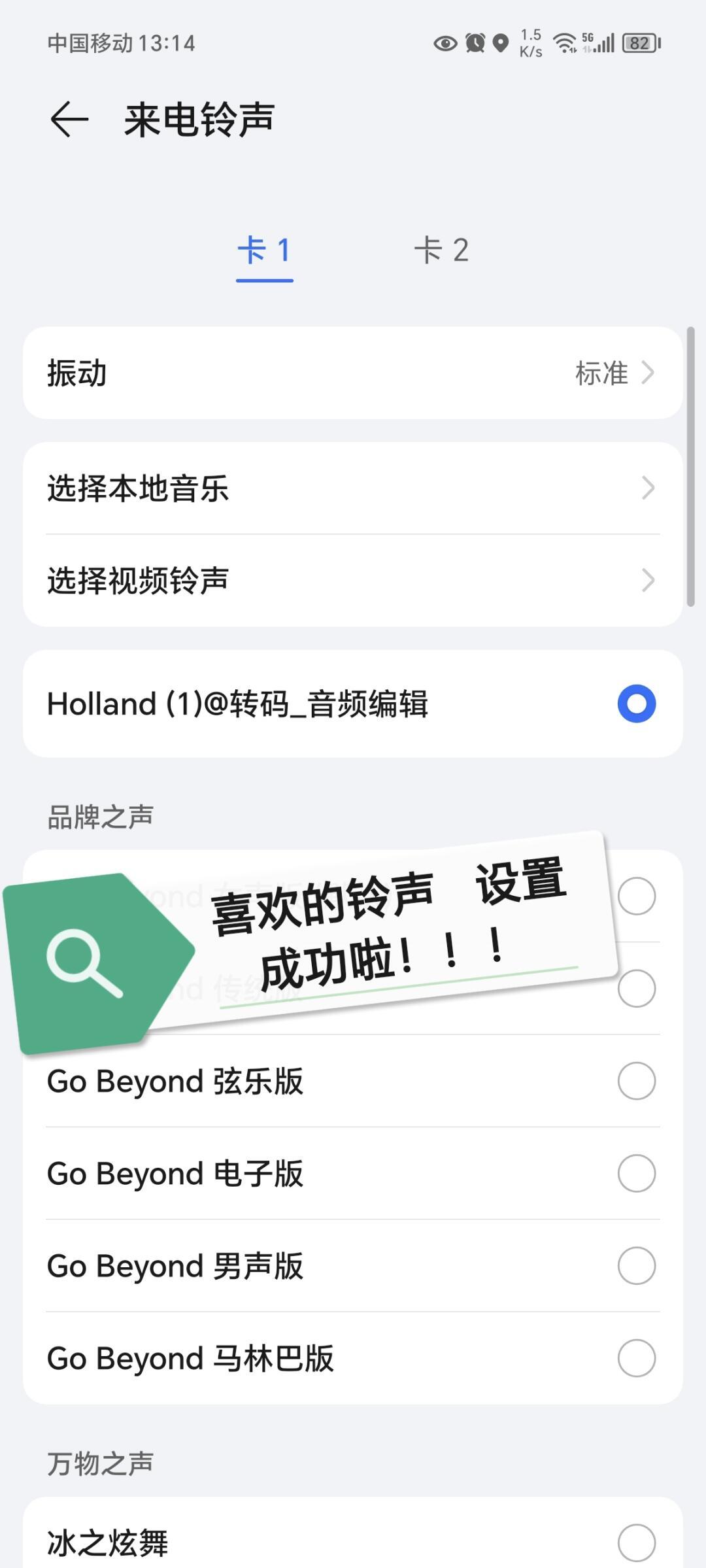Open the 振动 vibration setting
The image size is (706, 1568).
[353, 373]
